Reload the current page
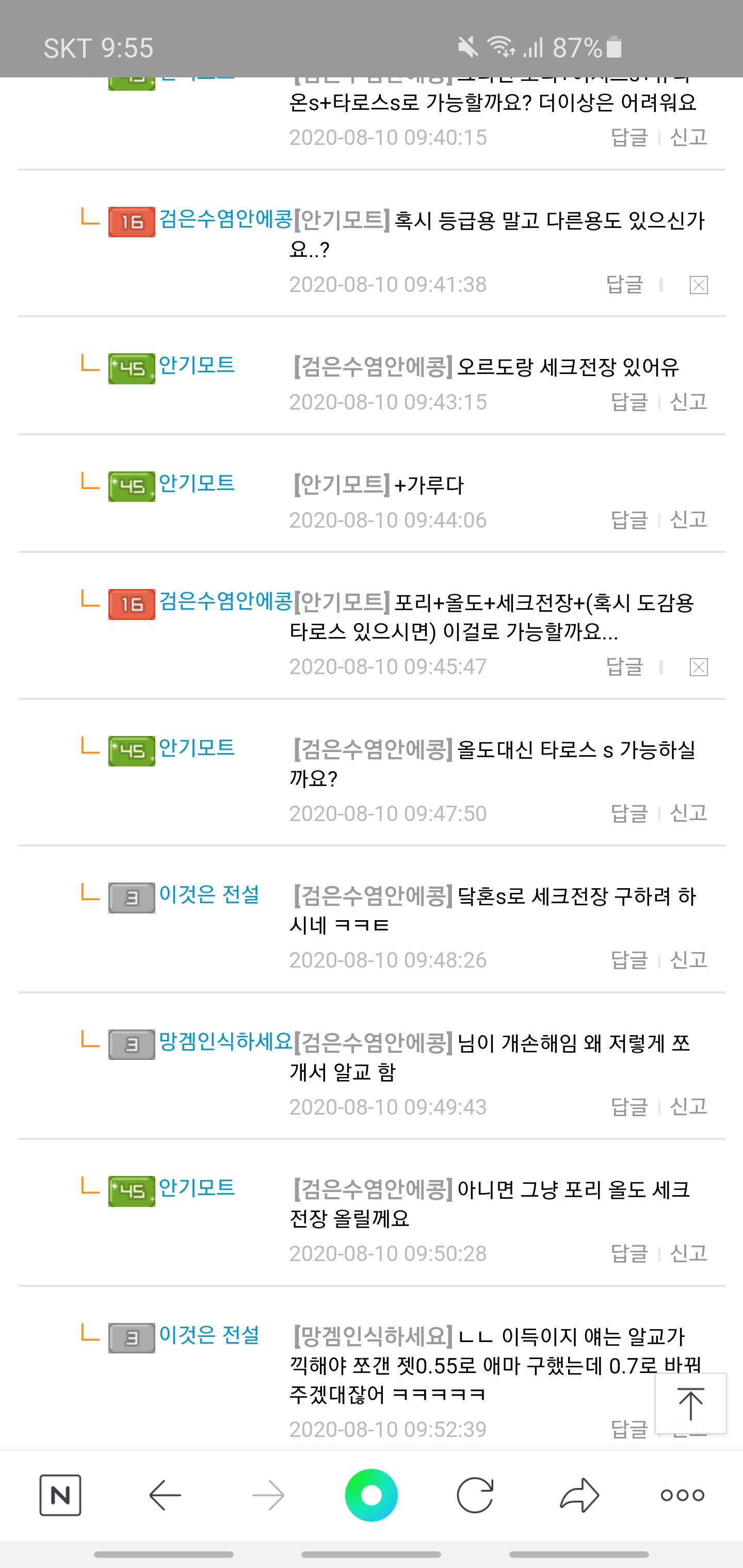This screenshot has width=743, height=1568. pos(474,1494)
